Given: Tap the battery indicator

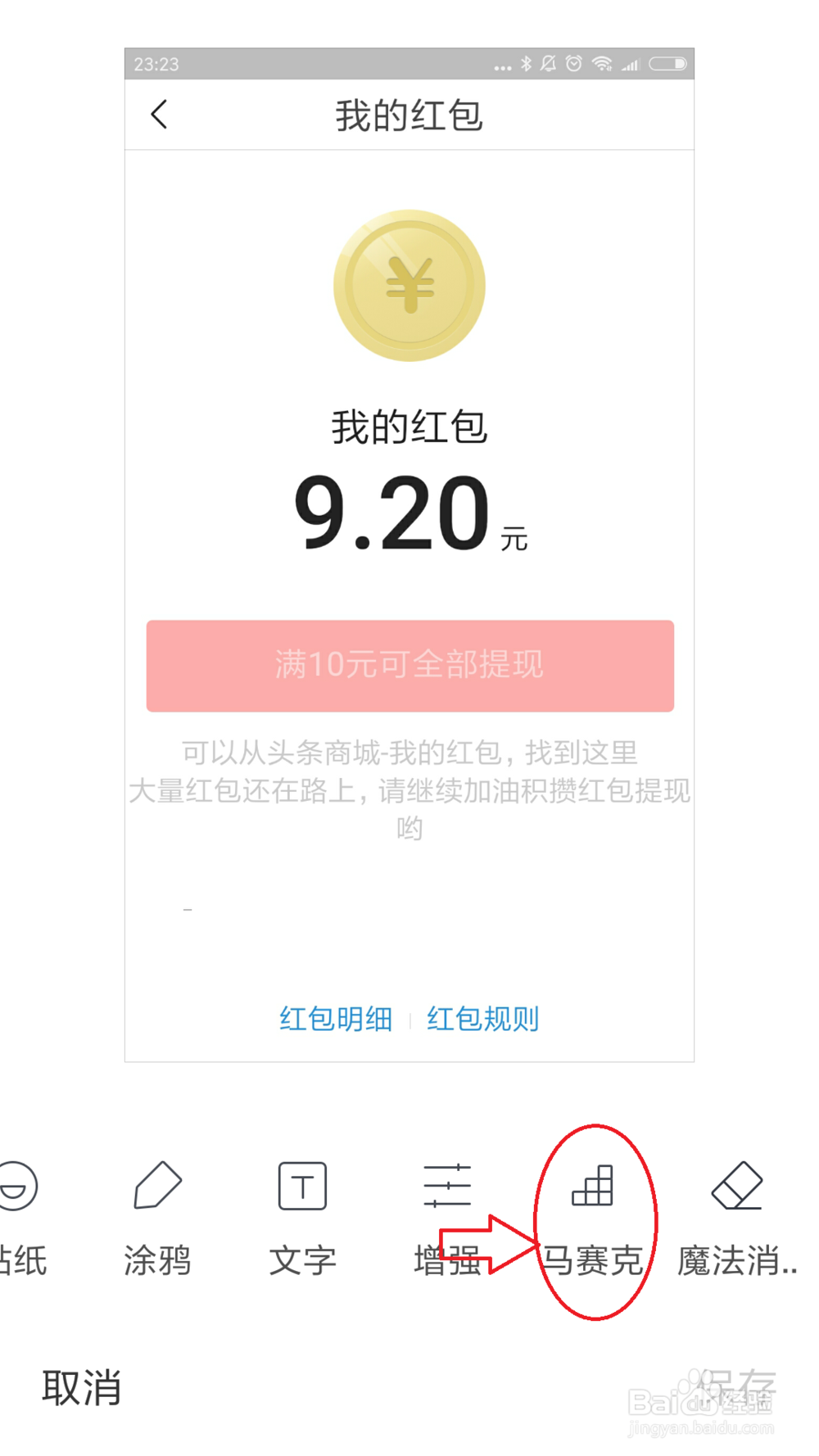Looking at the screenshot, I should [x=666, y=62].
